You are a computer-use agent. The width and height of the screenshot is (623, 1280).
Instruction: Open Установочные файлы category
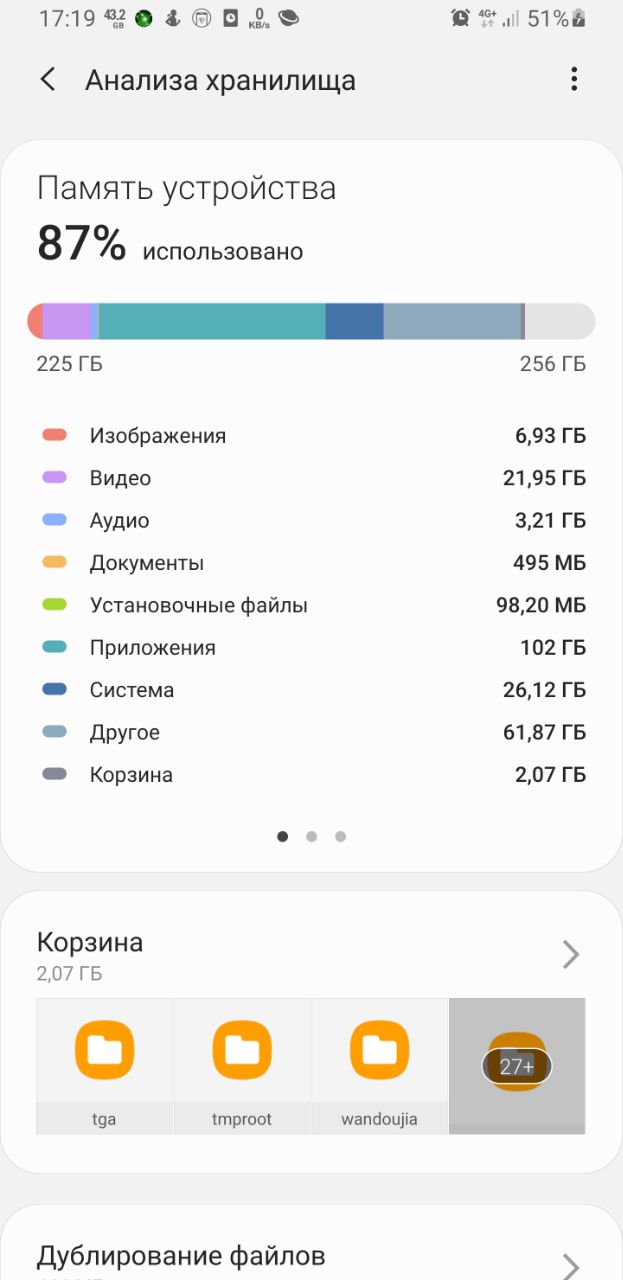pyautogui.click(x=312, y=605)
